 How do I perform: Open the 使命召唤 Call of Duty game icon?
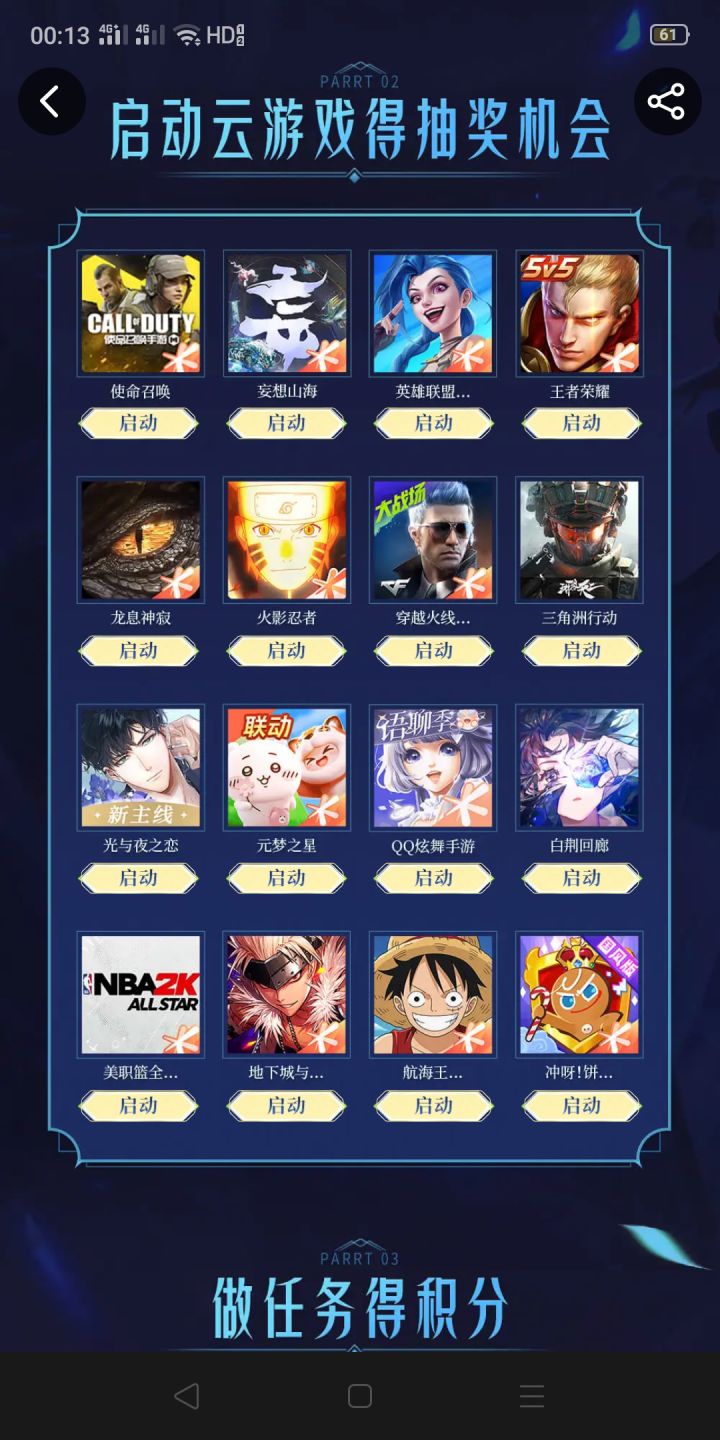(140, 313)
